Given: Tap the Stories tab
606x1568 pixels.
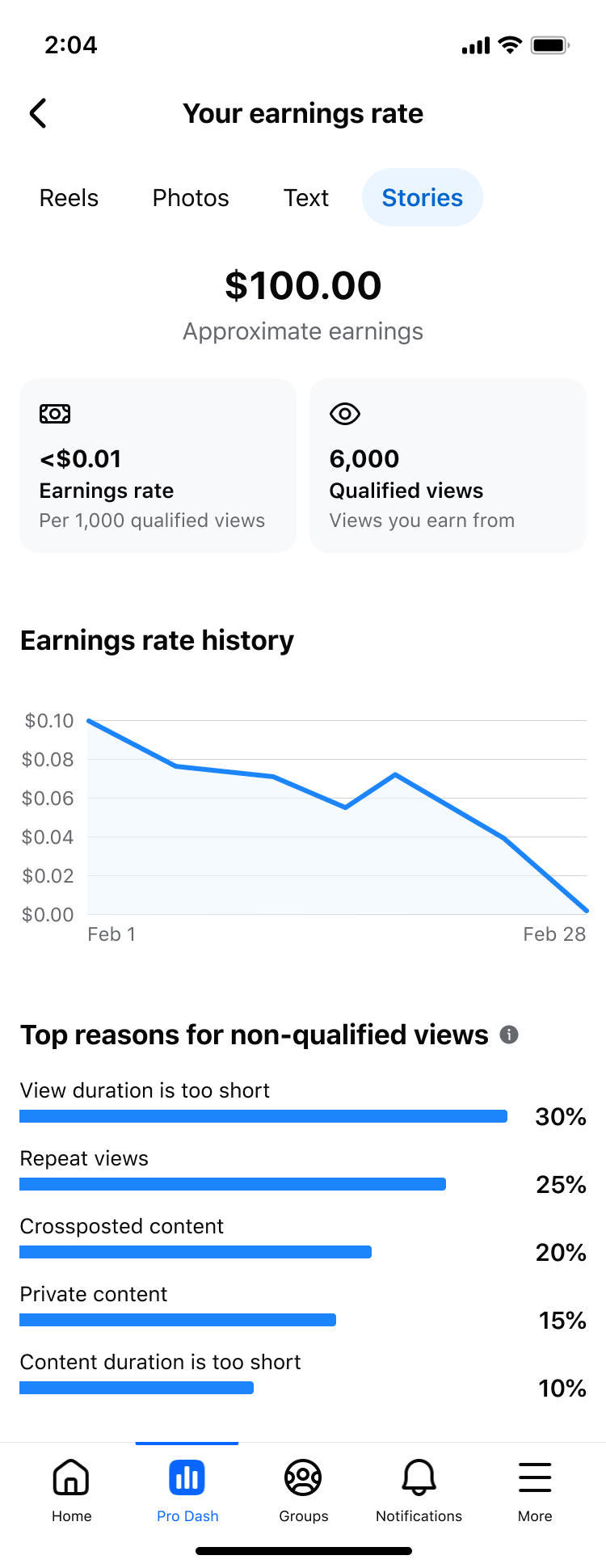Looking at the screenshot, I should (x=422, y=198).
